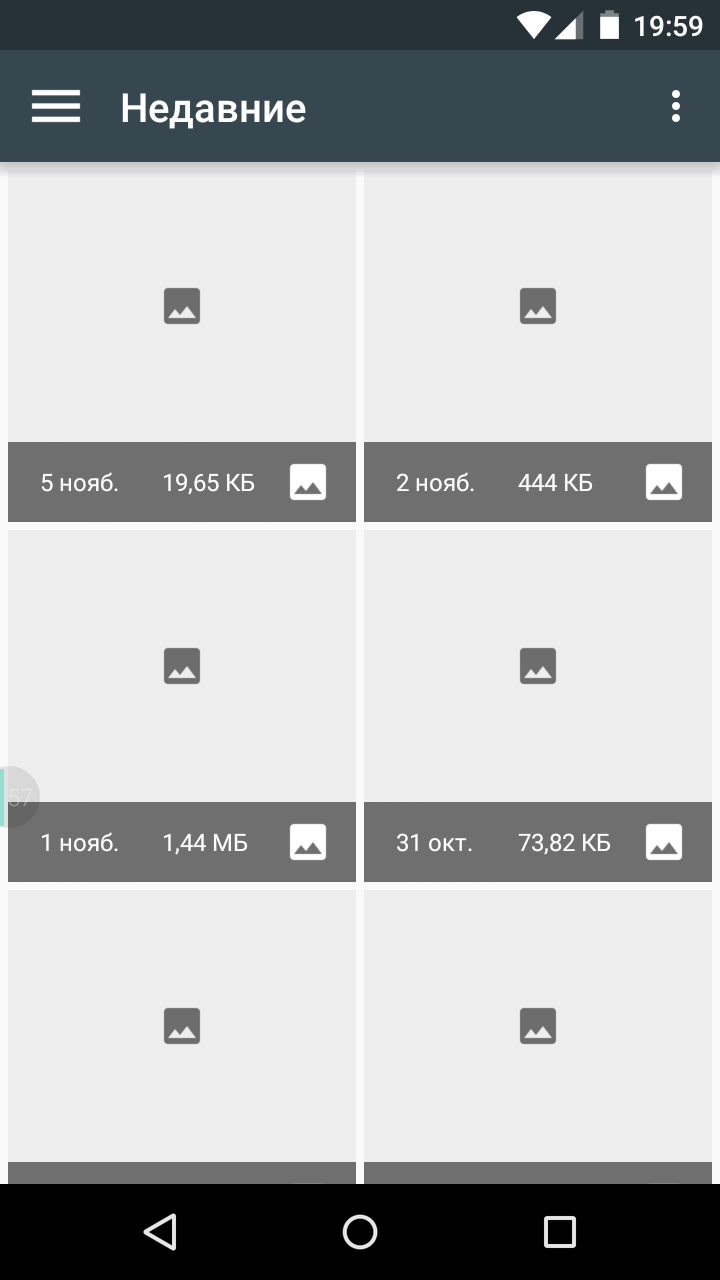Go back using the system back button
Screen dimensions: 720x1280
coord(160,1232)
